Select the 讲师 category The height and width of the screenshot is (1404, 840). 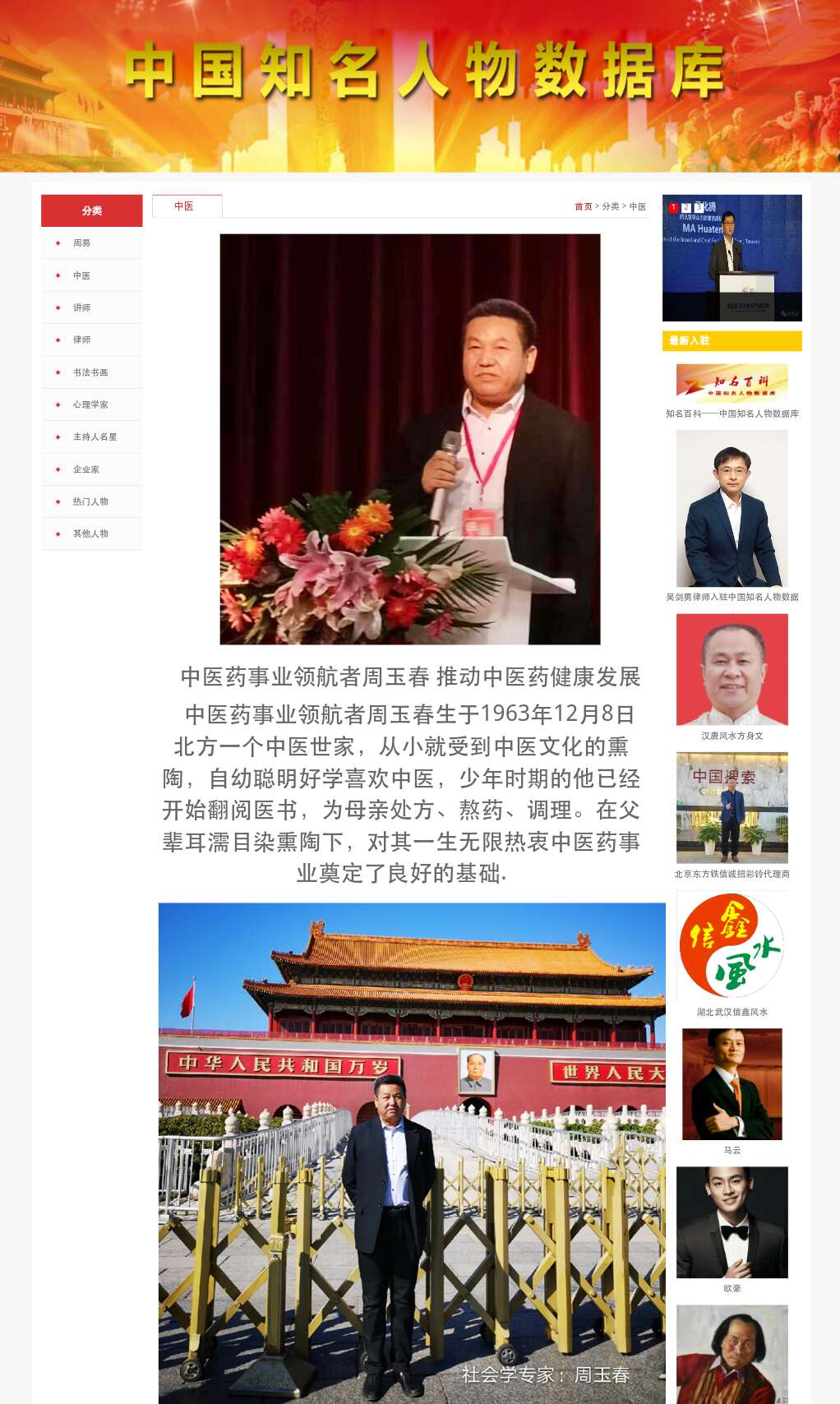point(81,307)
